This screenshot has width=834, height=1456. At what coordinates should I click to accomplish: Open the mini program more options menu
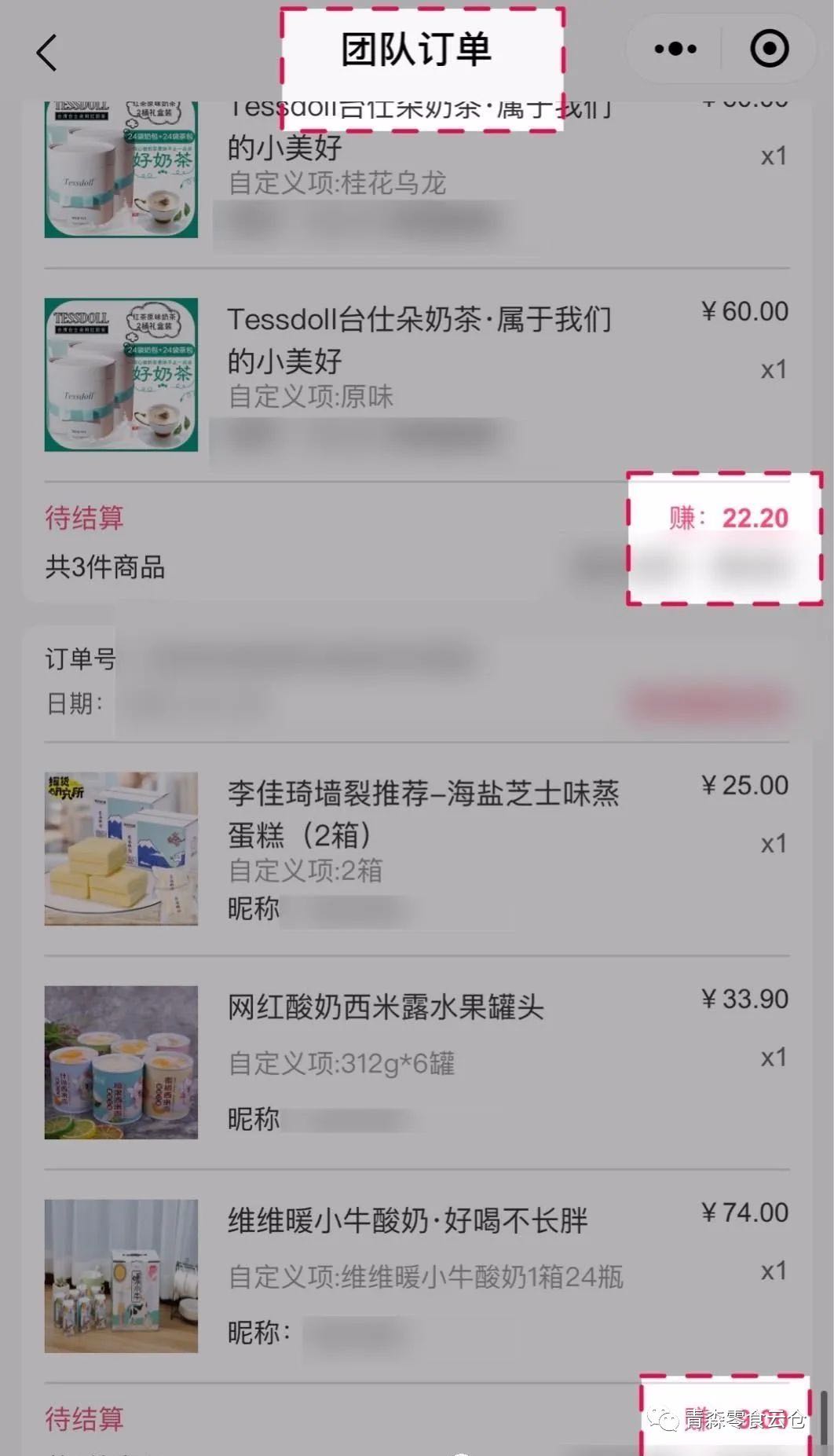675,50
